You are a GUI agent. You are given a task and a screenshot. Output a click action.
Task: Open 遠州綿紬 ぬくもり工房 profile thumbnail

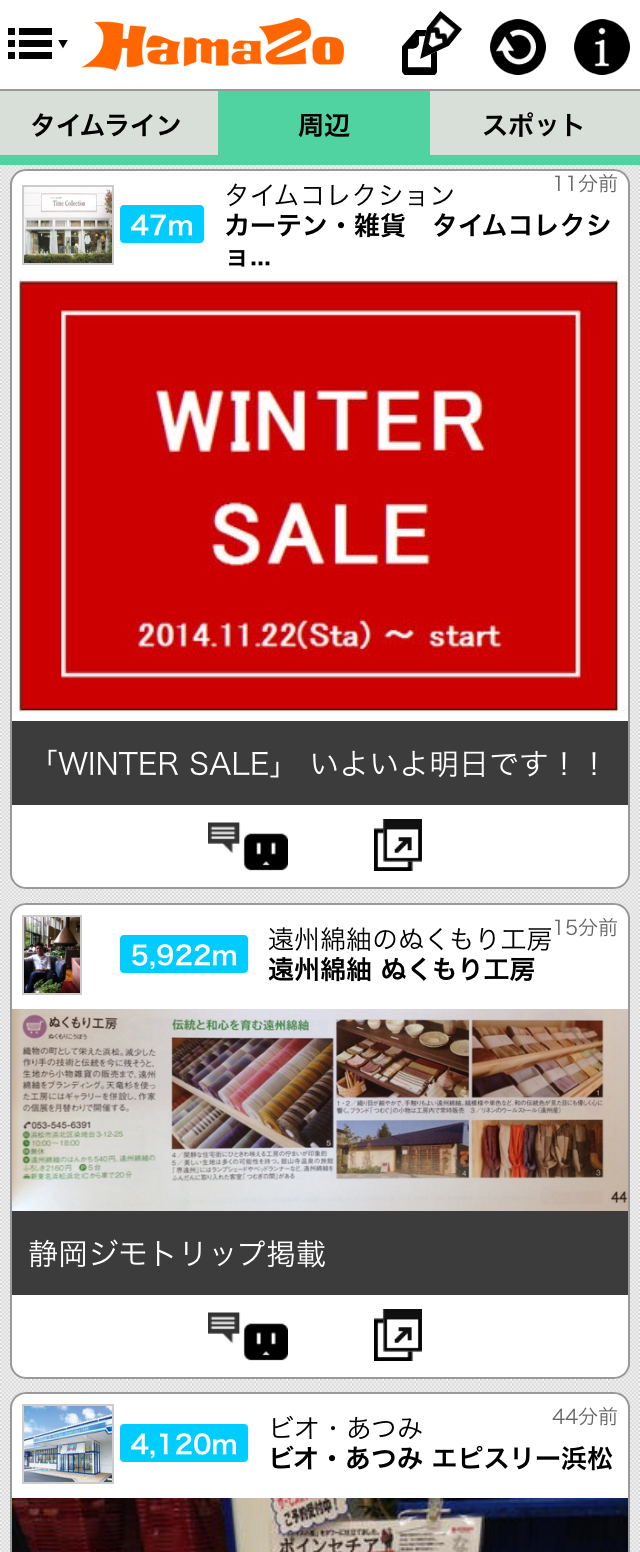[52, 955]
